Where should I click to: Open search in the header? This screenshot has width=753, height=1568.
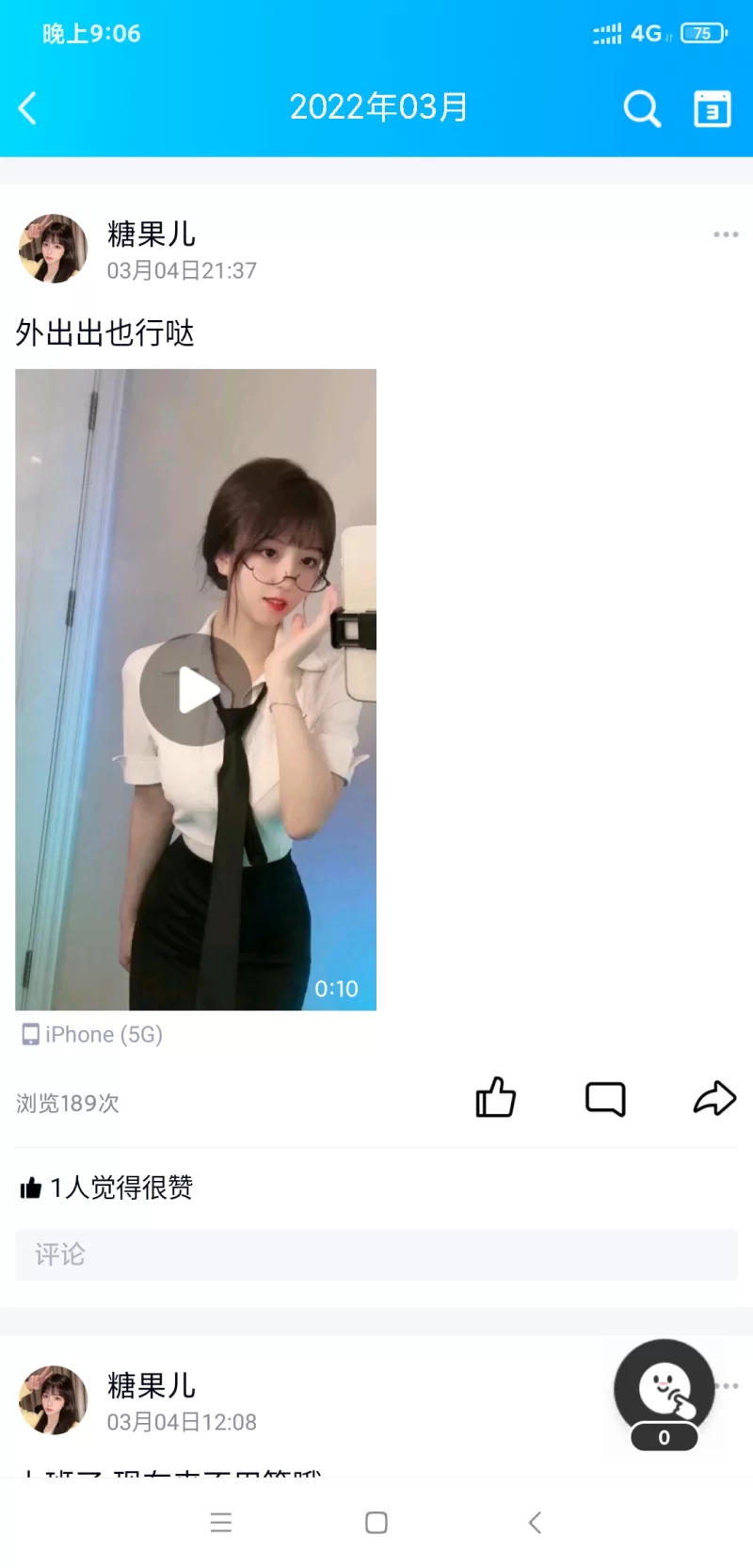(x=642, y=108)
